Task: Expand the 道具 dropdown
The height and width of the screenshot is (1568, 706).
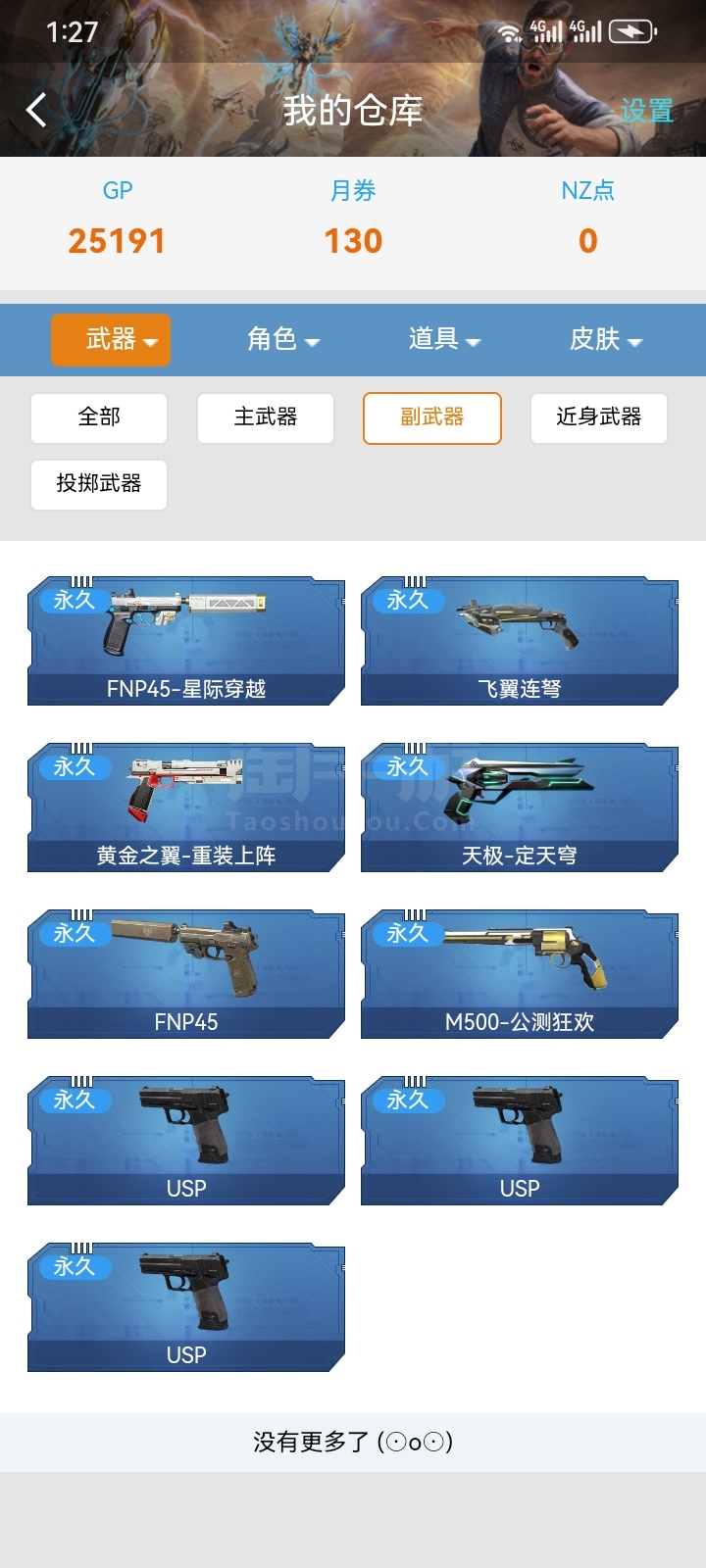Action: (x=444, y=340)
